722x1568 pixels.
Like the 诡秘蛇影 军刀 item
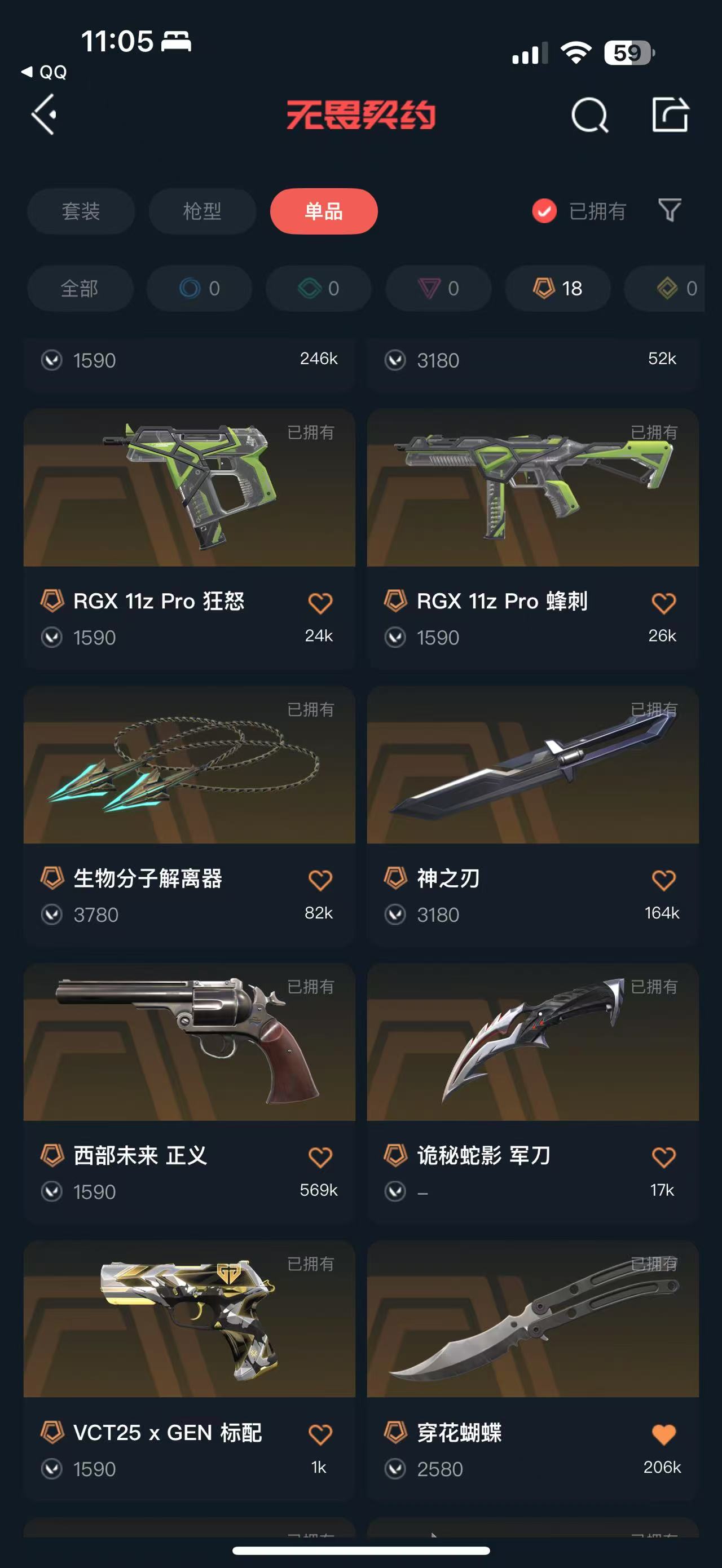(x=663, y=1157)
